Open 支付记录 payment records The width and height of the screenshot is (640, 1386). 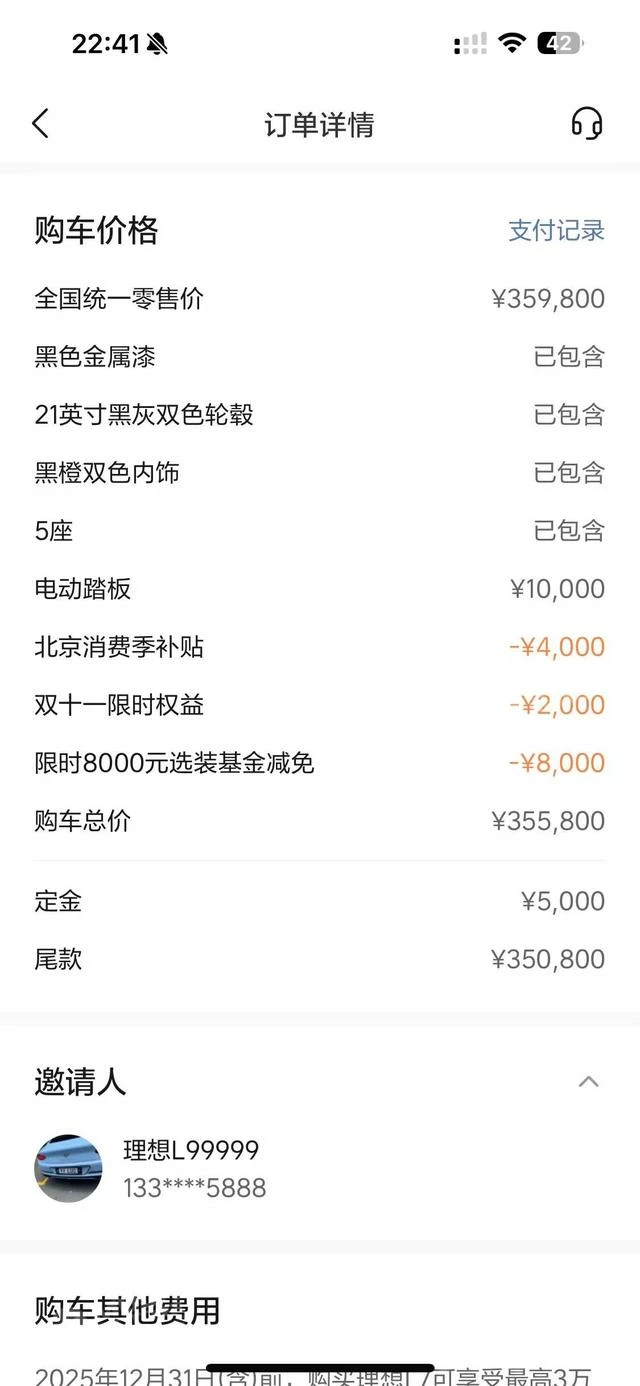(556, 230)
